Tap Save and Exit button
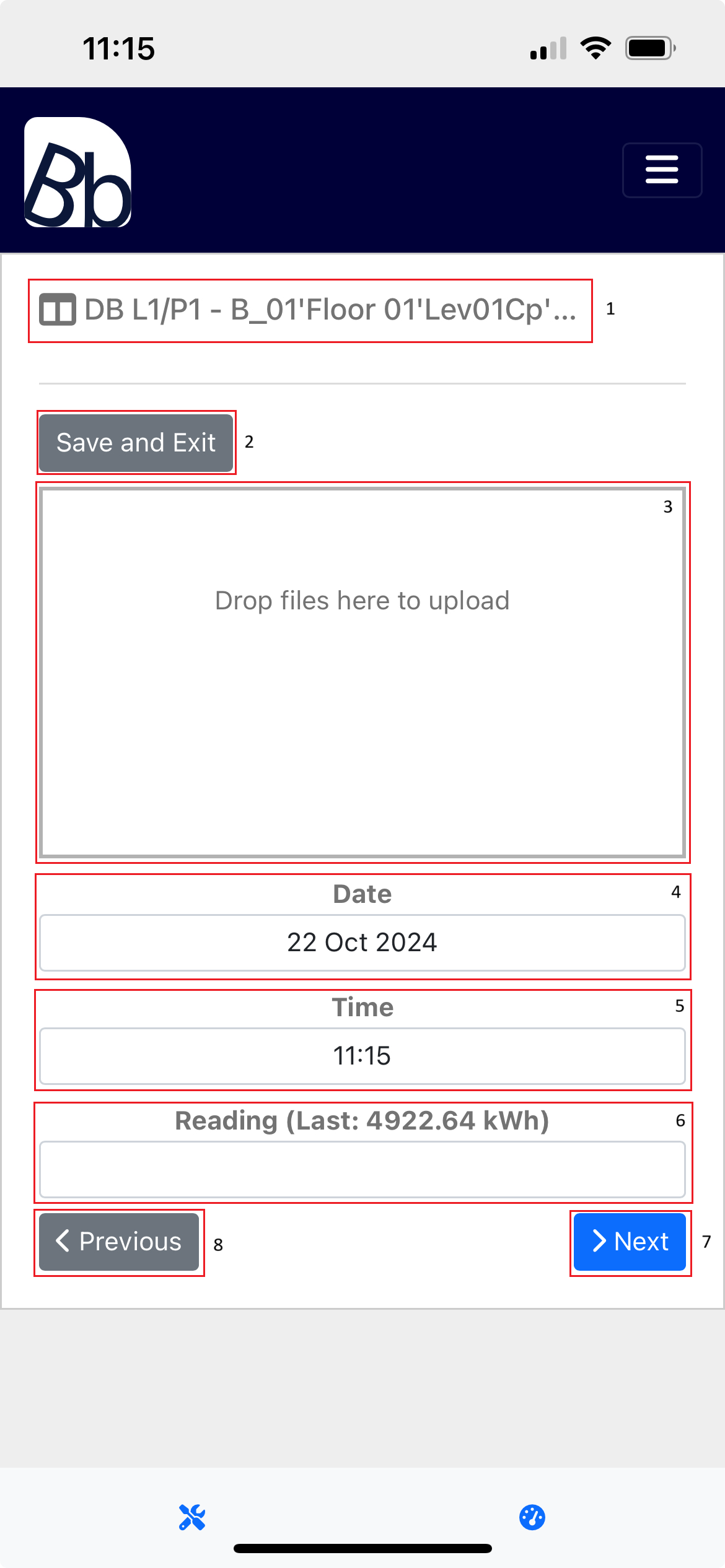 click(x=136, y=443)
